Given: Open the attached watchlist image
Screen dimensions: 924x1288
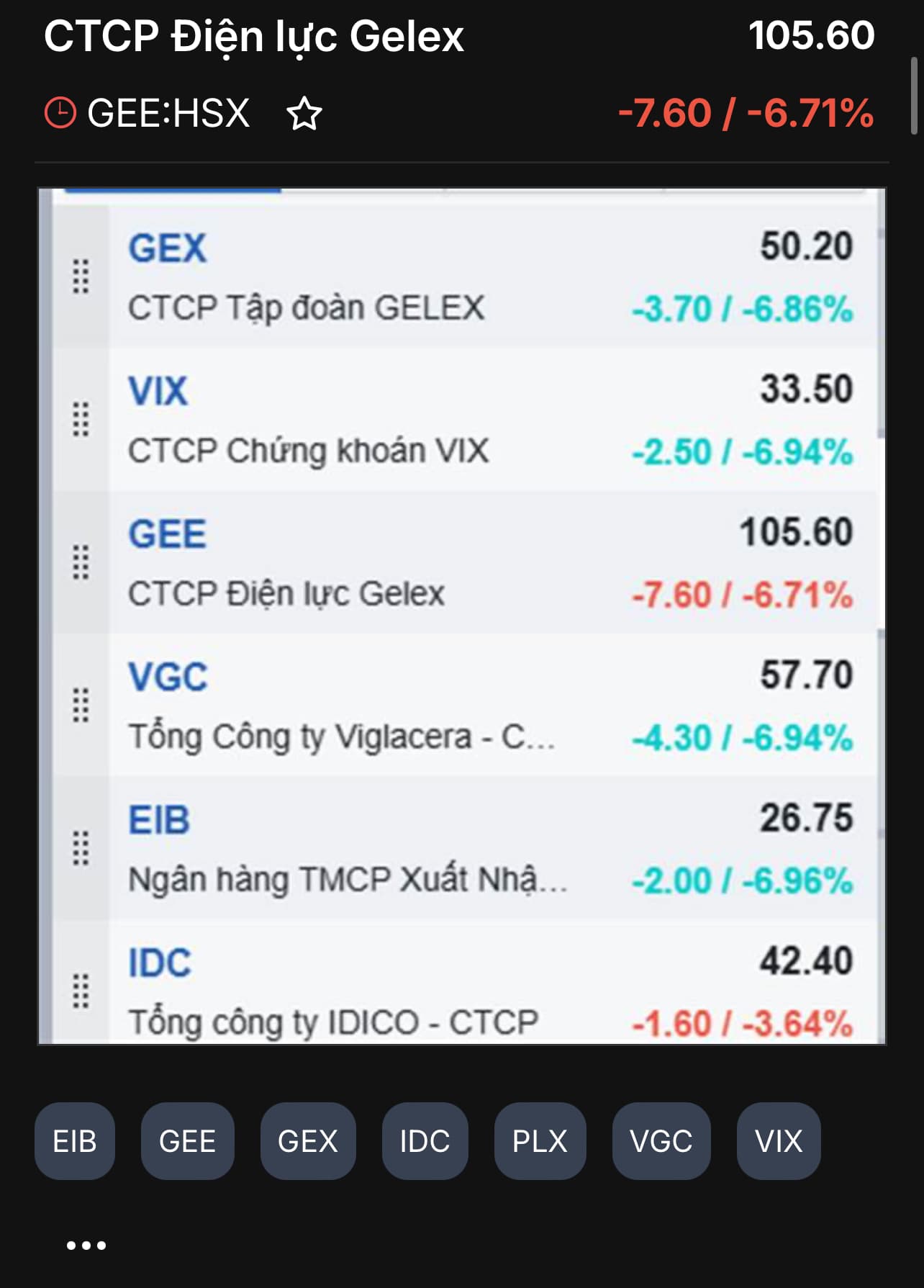Looking at the screenshot, I should click(461, 616).
